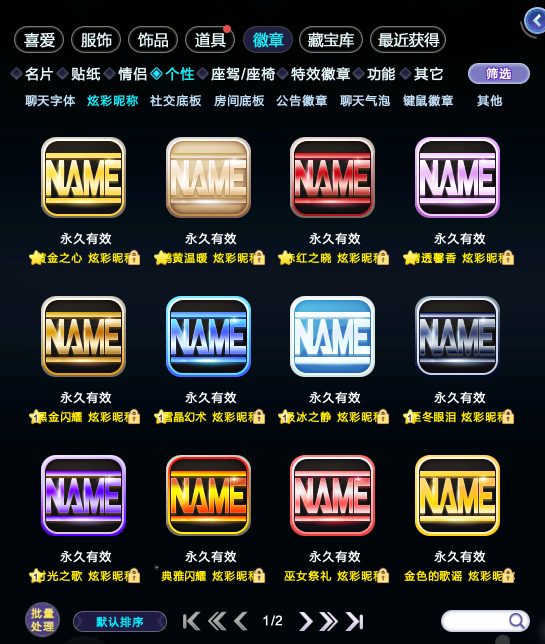Jump to the last page
The image size is (545, 644).
tap(354, 621)
